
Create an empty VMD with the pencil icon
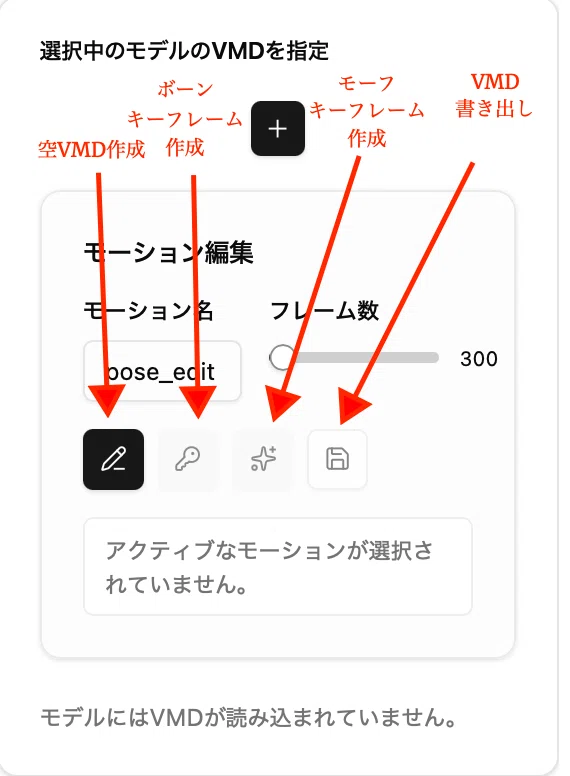click(113, 459)
